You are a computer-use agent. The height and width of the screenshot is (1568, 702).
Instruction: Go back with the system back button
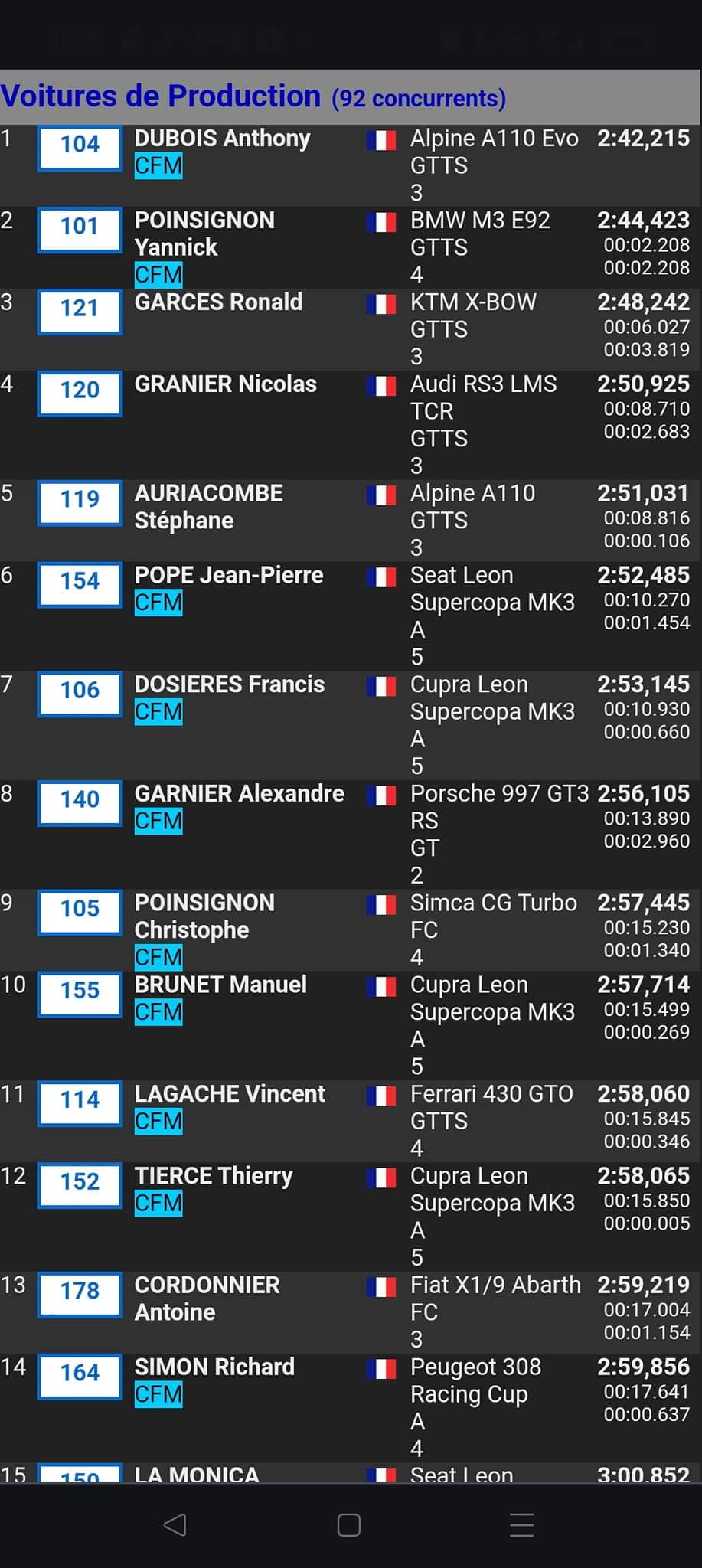click(175, 1524)
